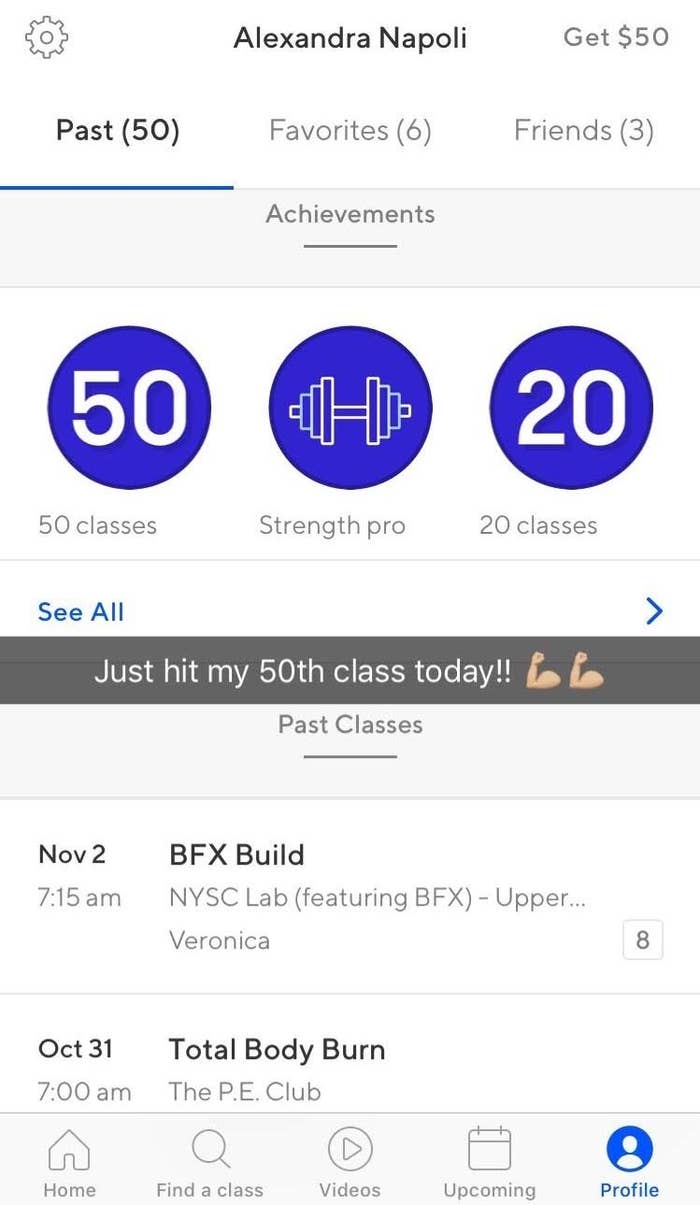Open the 20 classes achievement badge
The height and width of the screenshot is (1205, 700).
click(x=571, y=408)
